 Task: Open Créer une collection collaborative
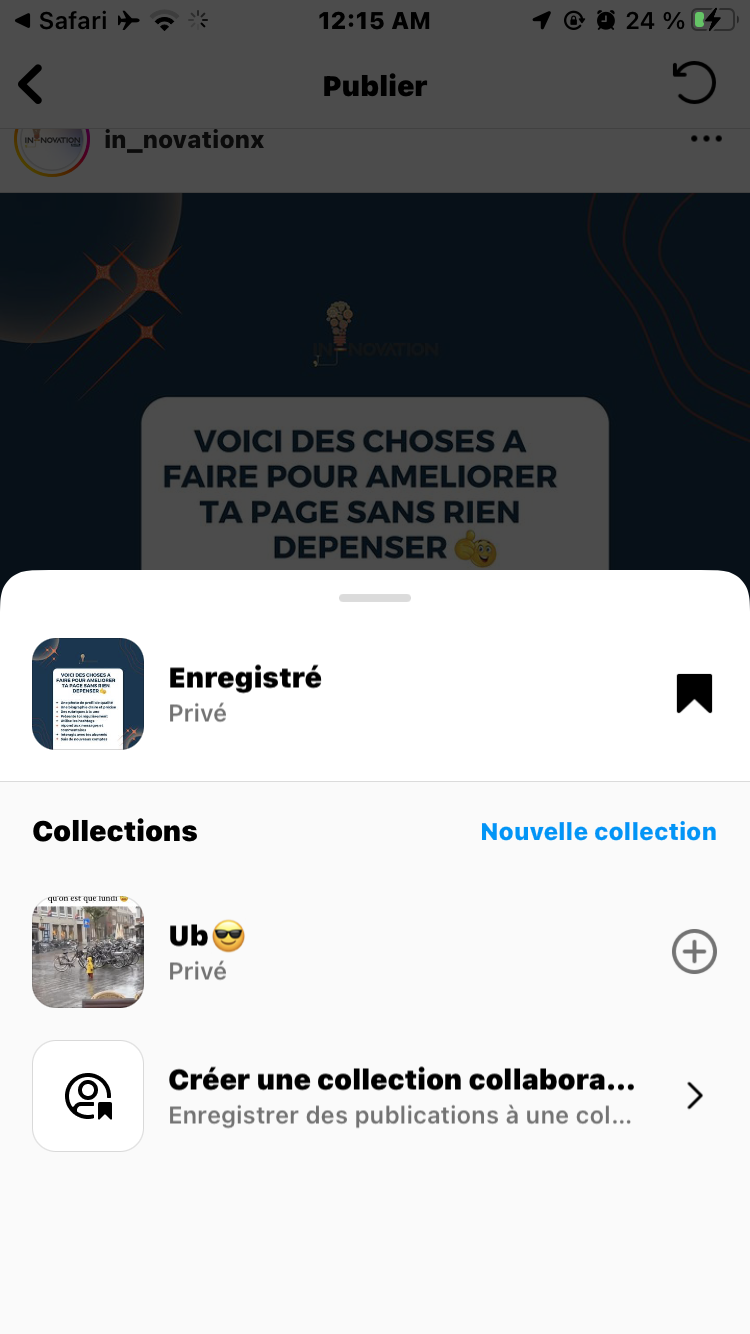pos(400,1096)
